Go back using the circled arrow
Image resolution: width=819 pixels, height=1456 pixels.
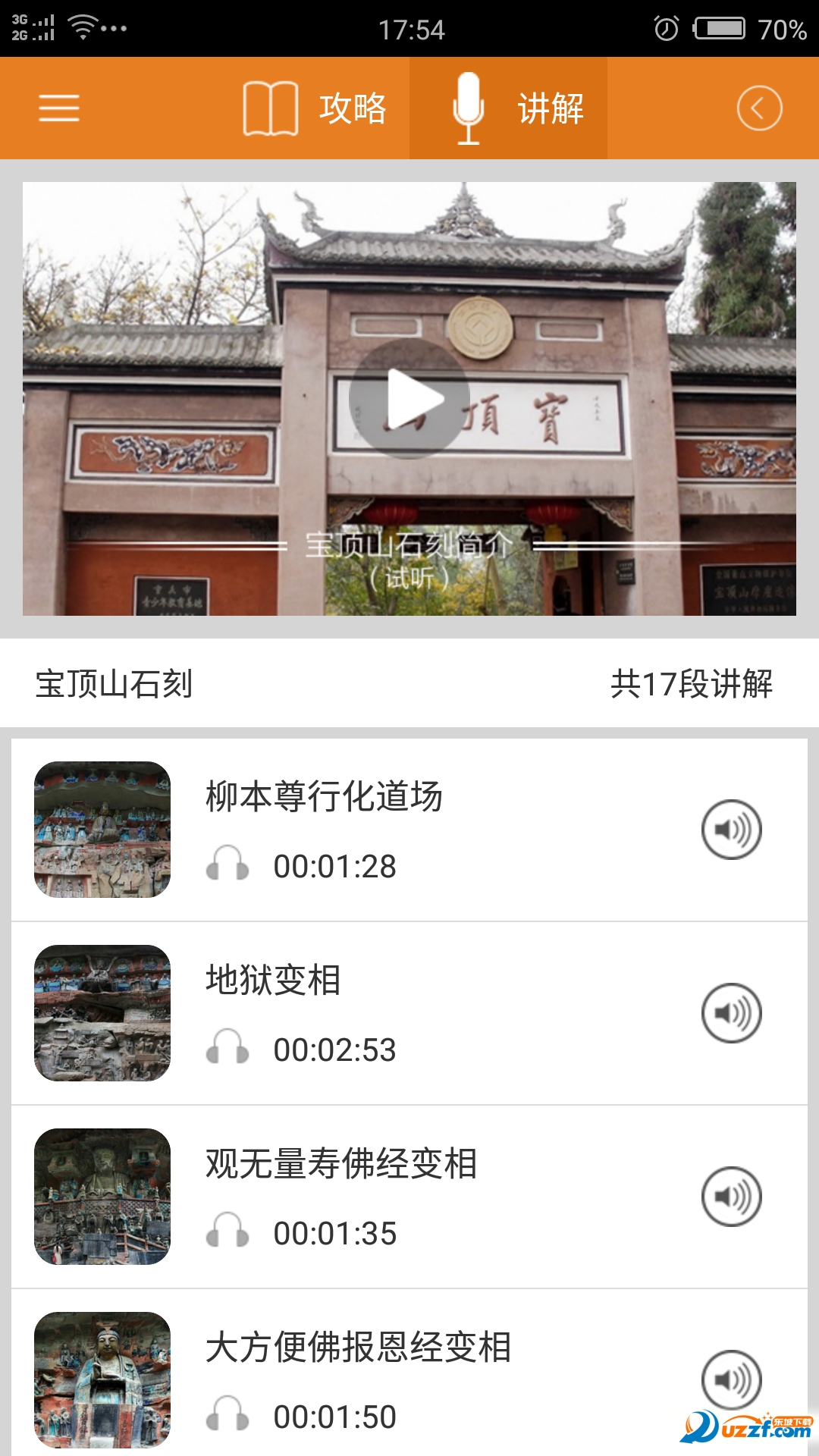759,108
